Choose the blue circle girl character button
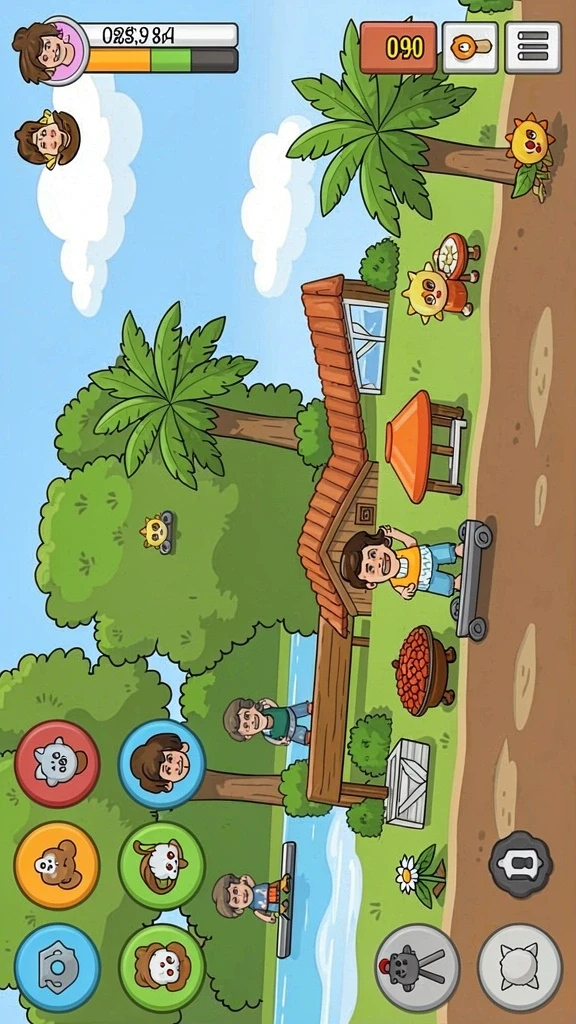The width and height of the screenshot is (576, 1024). point(162,763)
